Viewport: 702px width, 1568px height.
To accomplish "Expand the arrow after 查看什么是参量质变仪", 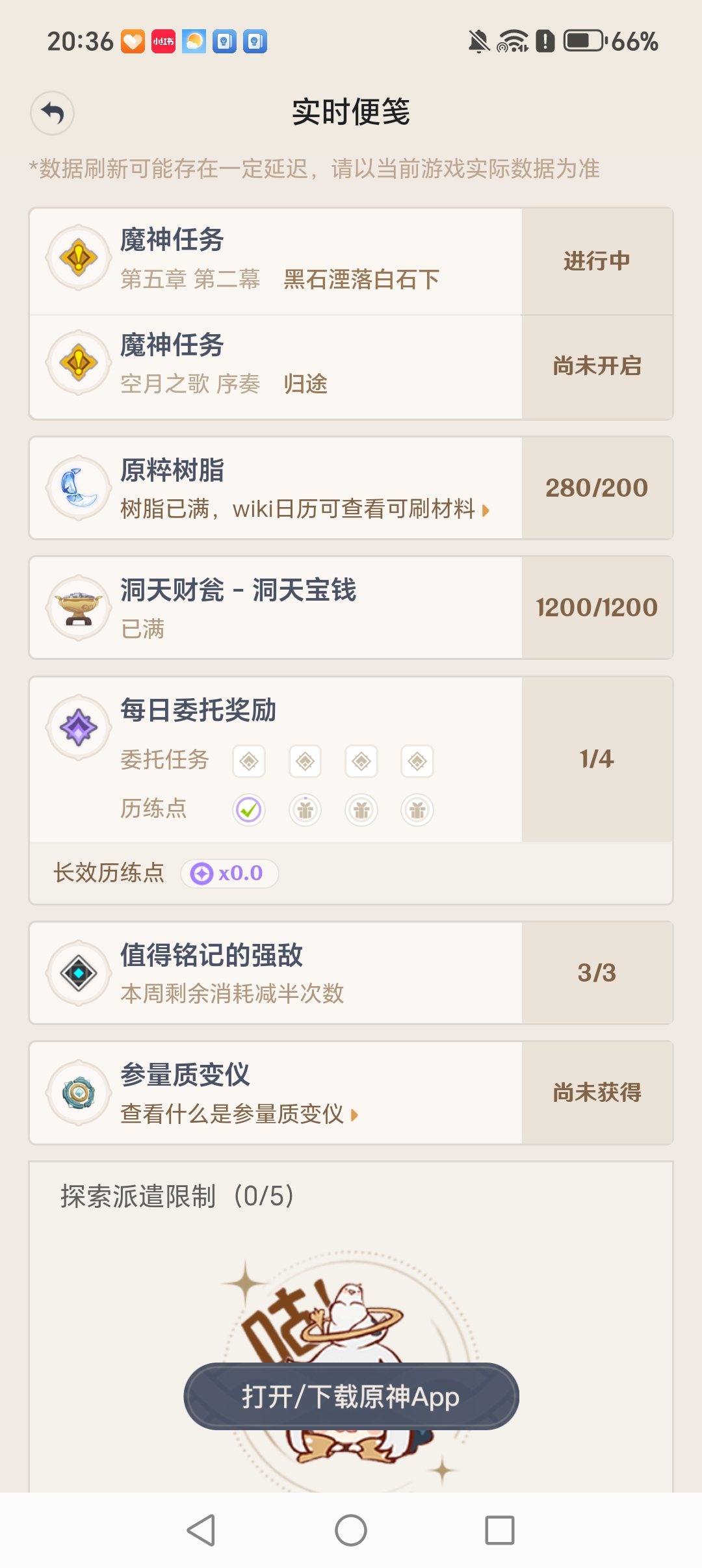I will [x=354, y=1114].
